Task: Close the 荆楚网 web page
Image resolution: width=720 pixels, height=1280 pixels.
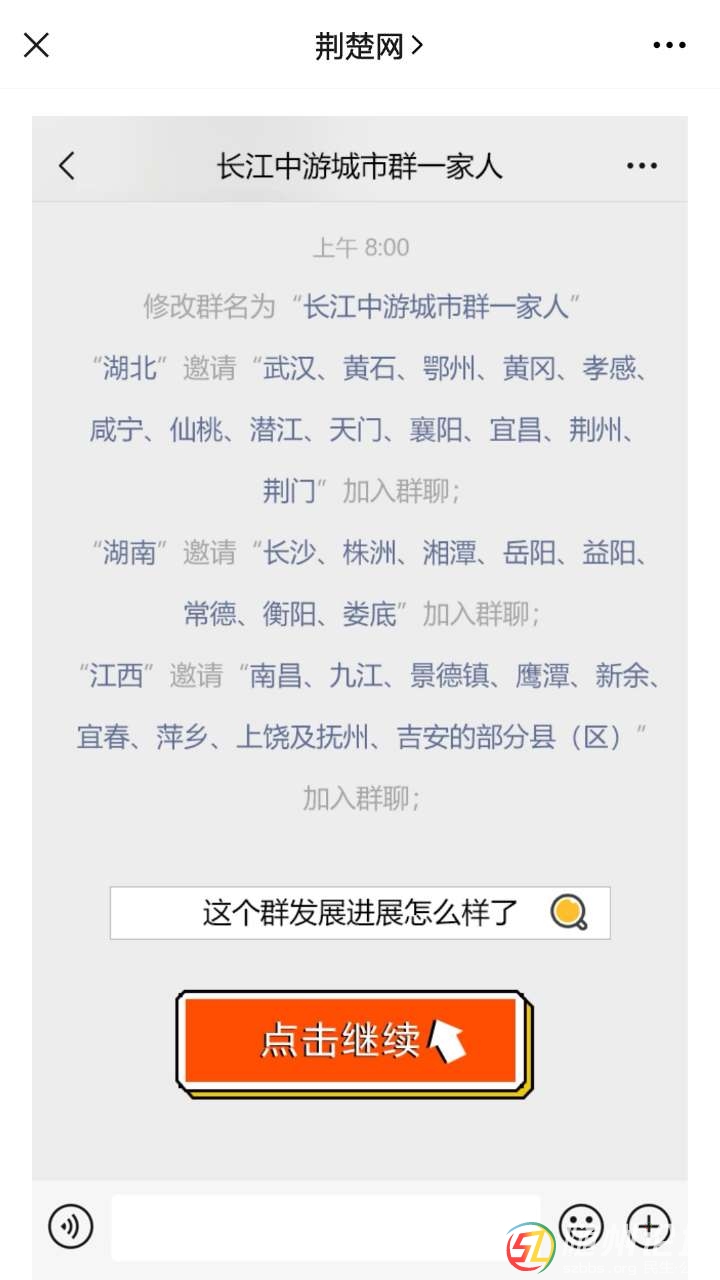Action: [x=36, y=45]
